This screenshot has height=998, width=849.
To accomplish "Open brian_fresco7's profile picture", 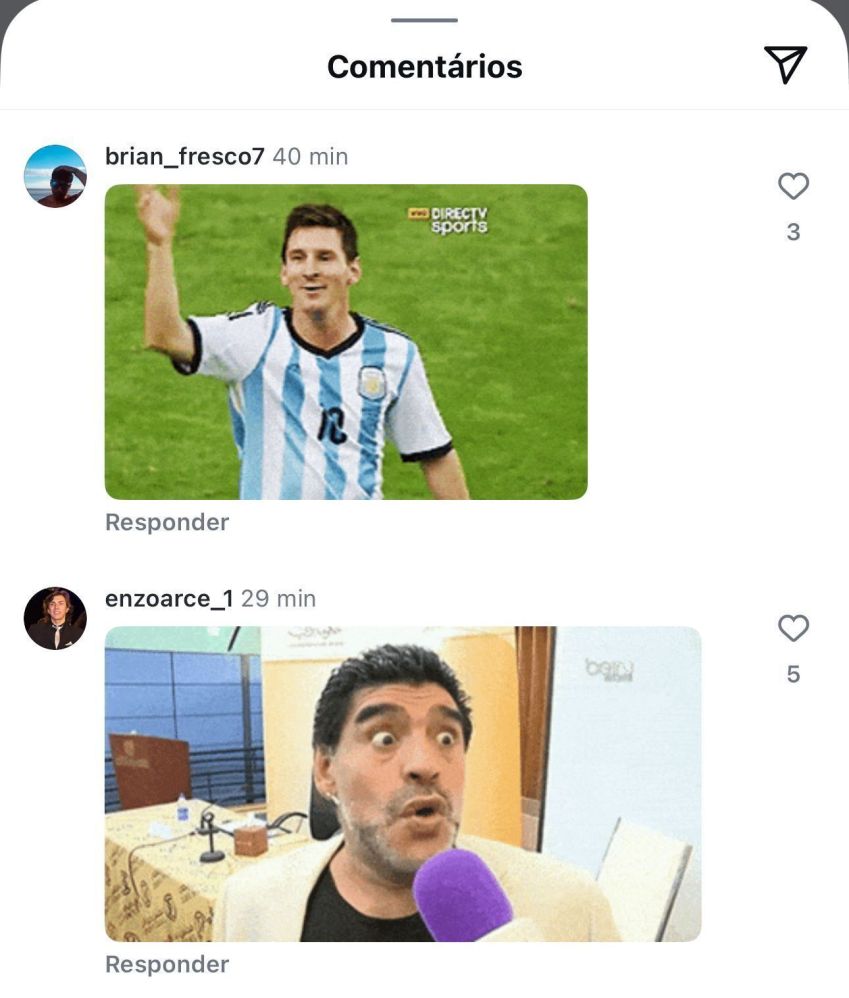I will pos(55,176).
